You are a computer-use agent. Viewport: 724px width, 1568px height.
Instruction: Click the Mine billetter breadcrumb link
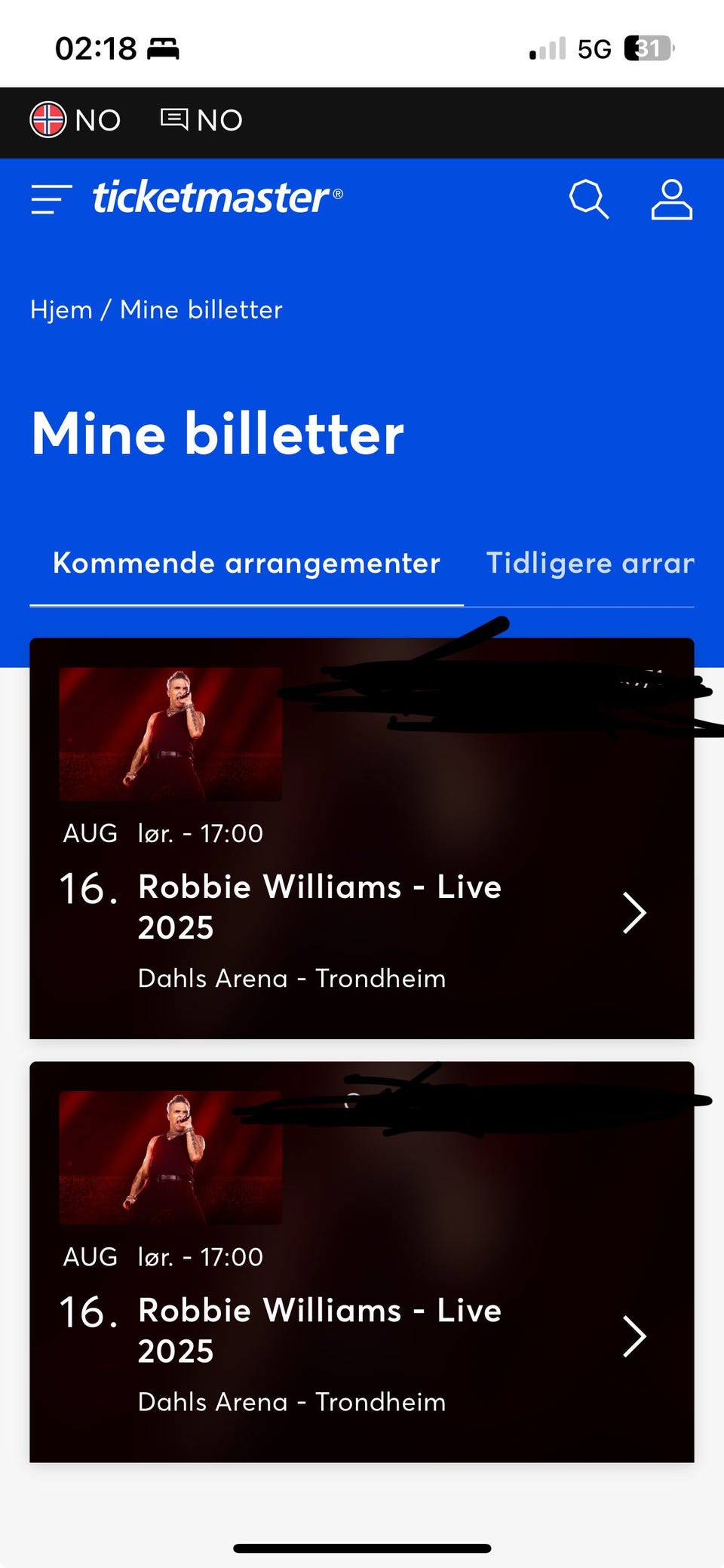[x=200, y=309]
